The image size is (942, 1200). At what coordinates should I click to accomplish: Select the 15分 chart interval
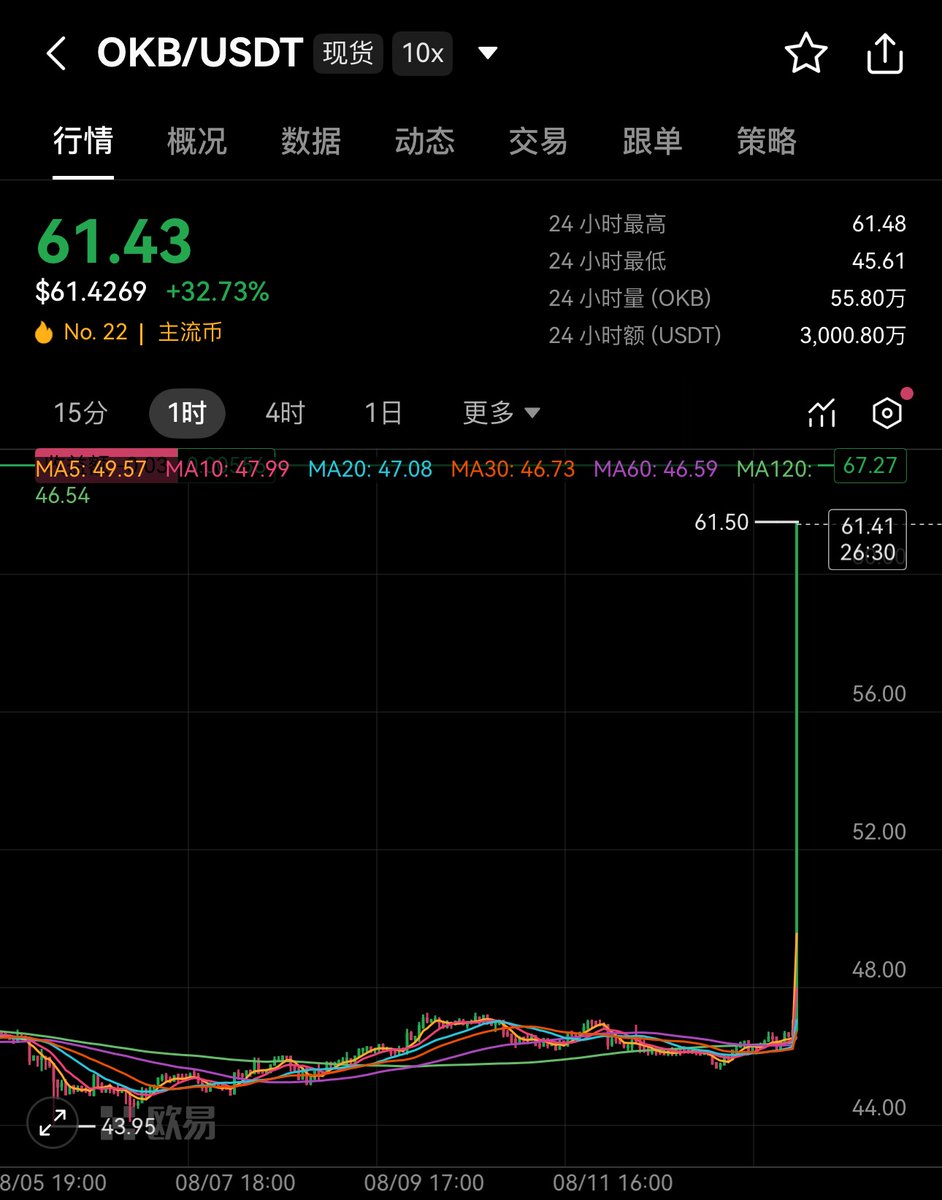80,412
